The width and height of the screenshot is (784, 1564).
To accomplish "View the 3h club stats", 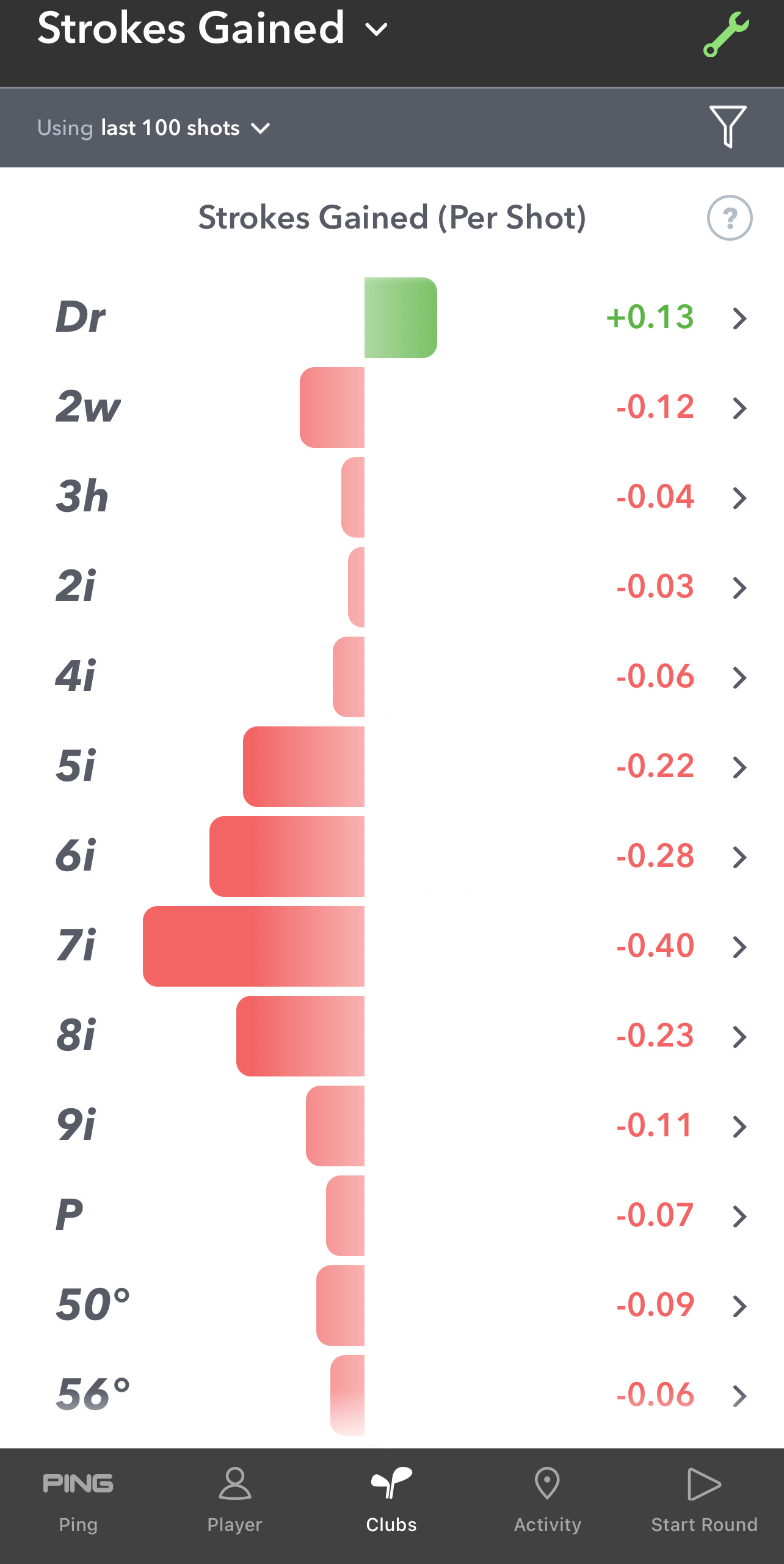I will (392, 497).
